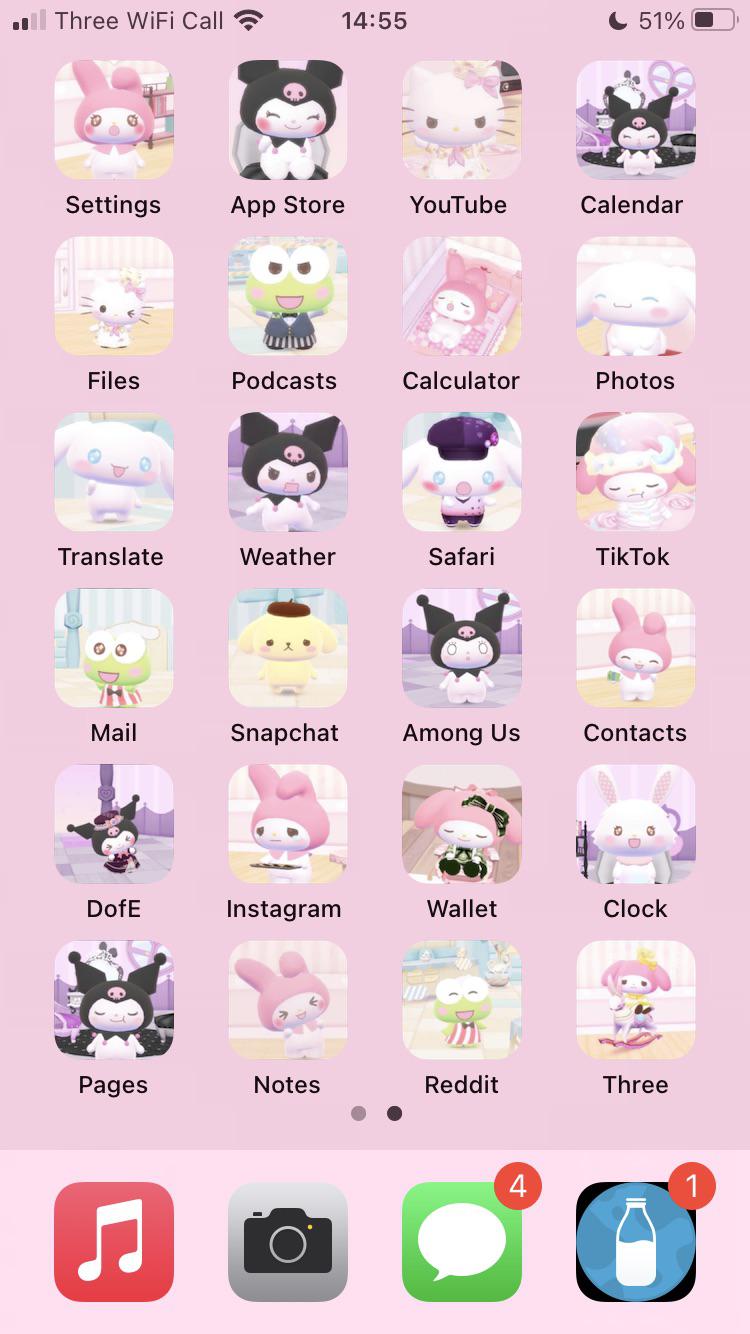The image size is (750, 1334).
Task: Launch Reddit
Action: coord(461,1000)
